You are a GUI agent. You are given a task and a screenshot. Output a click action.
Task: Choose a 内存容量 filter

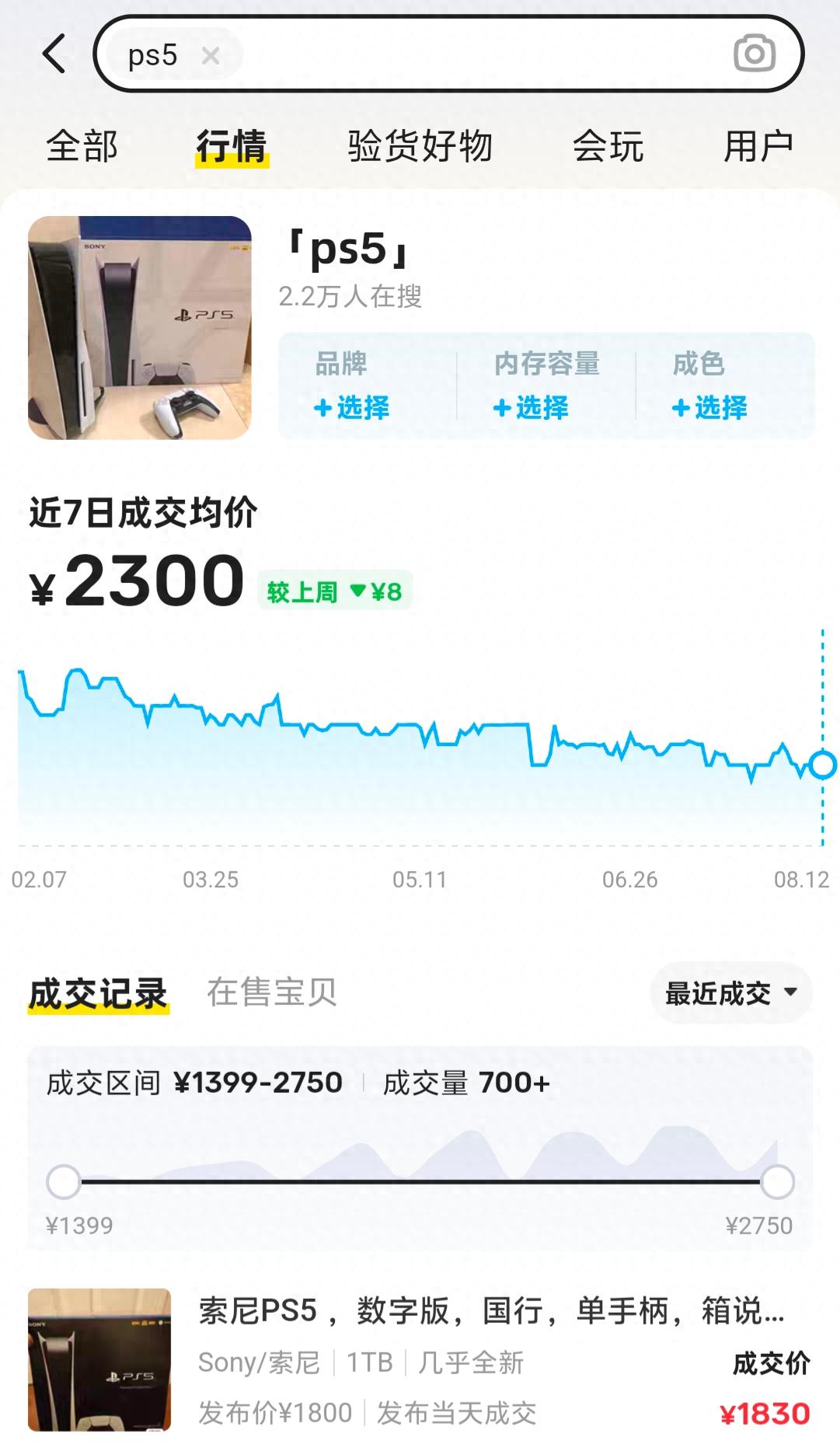click(x=531, y=407)
